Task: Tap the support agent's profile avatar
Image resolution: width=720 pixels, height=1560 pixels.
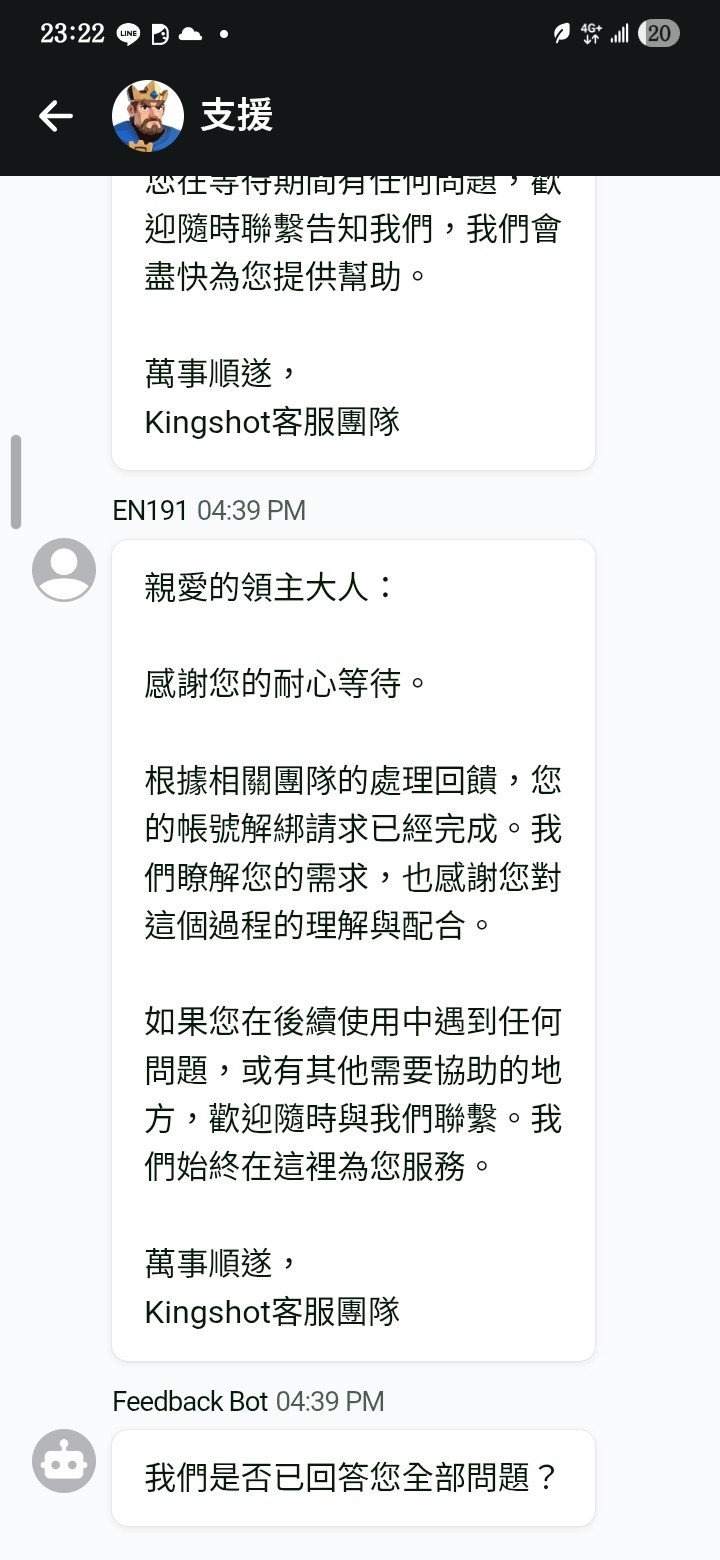Action: coord(63,569)
